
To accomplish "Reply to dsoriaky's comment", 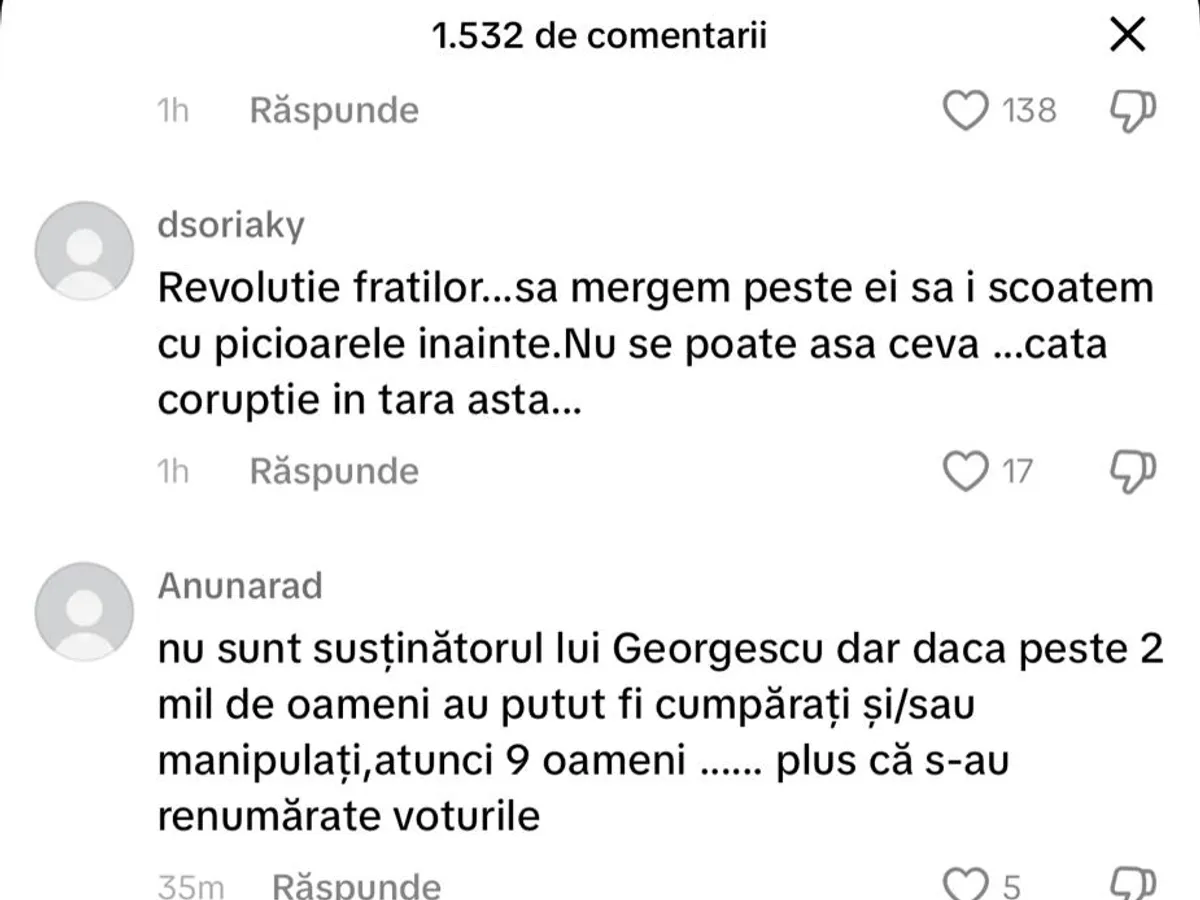I will click(x=333, y=471).
